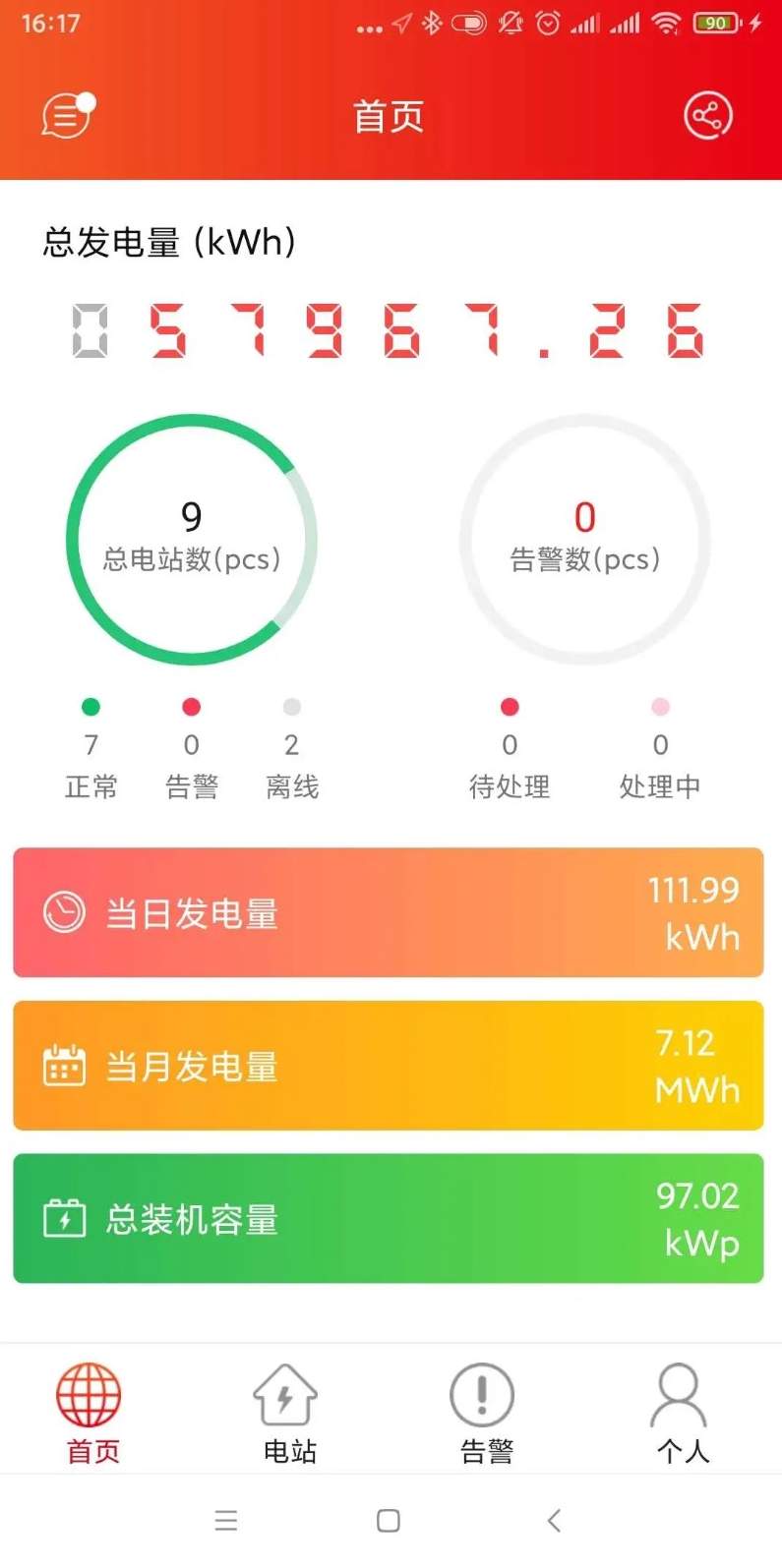Switch to the 首页 home tab
The width and height of the screenshot is (782, 1568).
point(91,1410)
